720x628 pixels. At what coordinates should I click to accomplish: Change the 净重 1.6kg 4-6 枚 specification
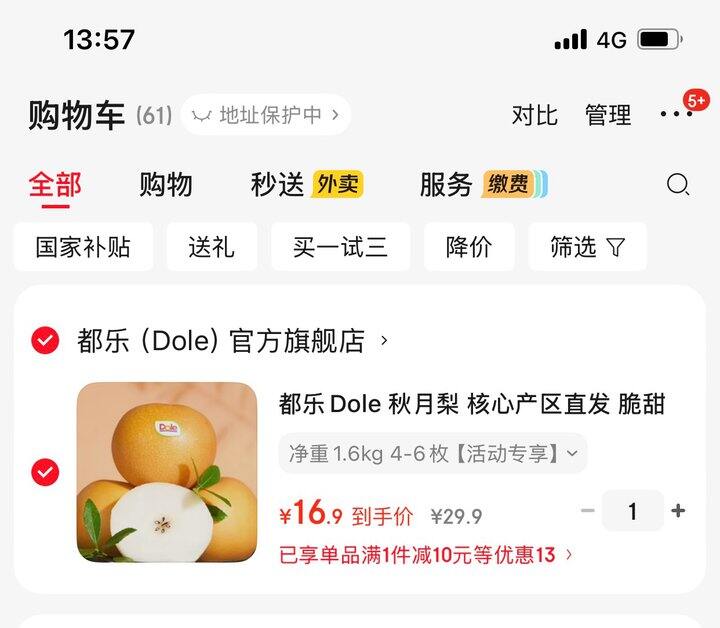tap(432, 454)
